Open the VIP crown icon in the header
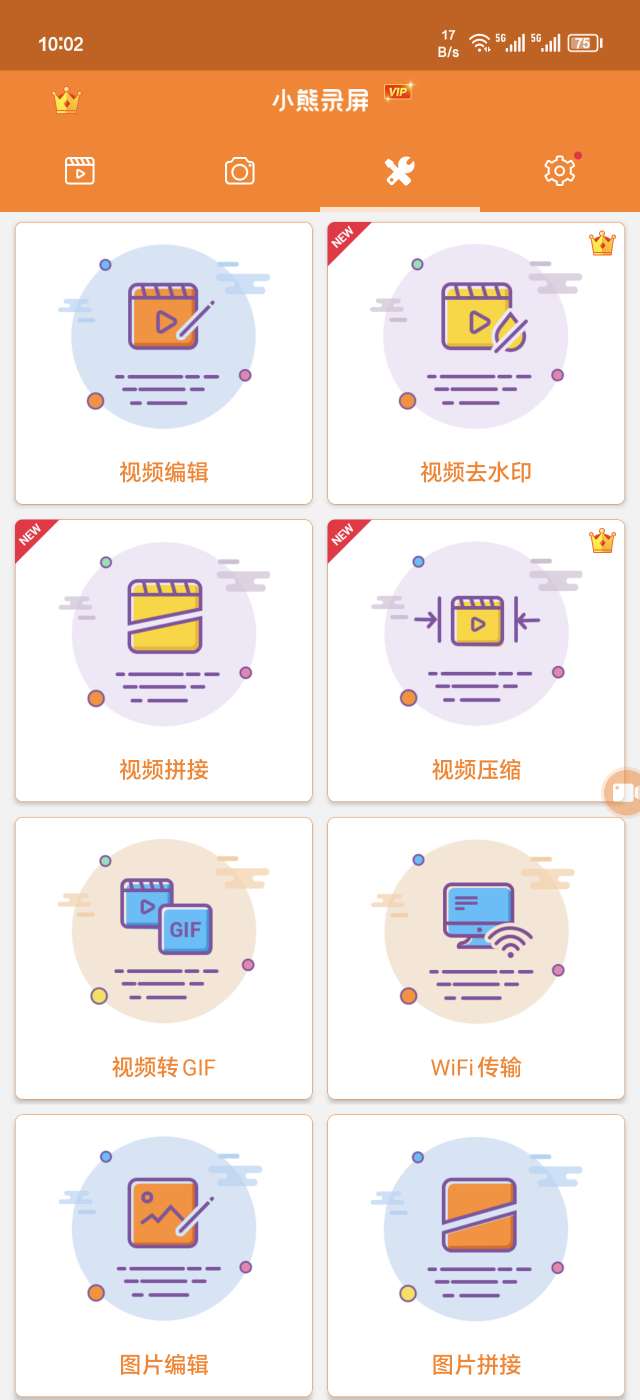Viewport: 640px width, 1400px height. pos(66,100)
